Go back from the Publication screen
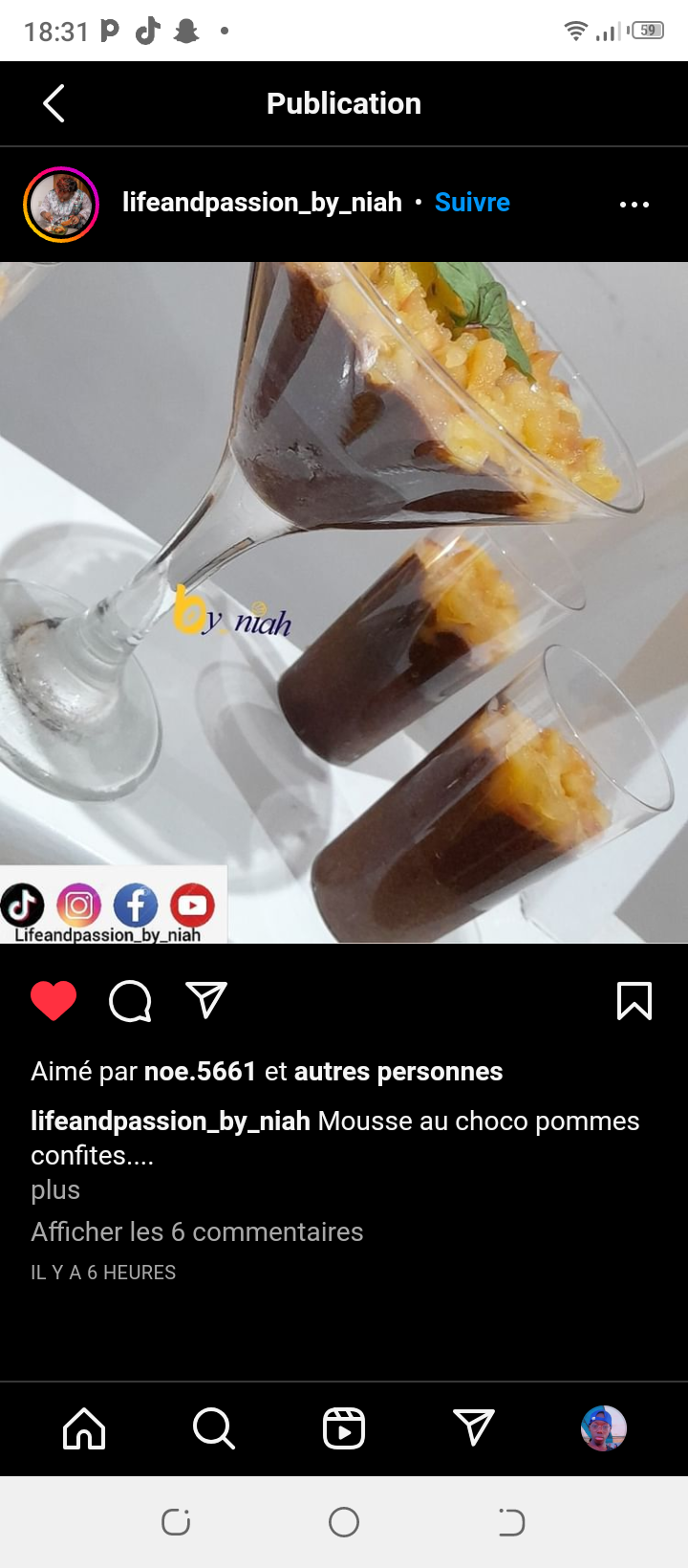Screen dimensions: 688x1568 [x=54, y=103]
